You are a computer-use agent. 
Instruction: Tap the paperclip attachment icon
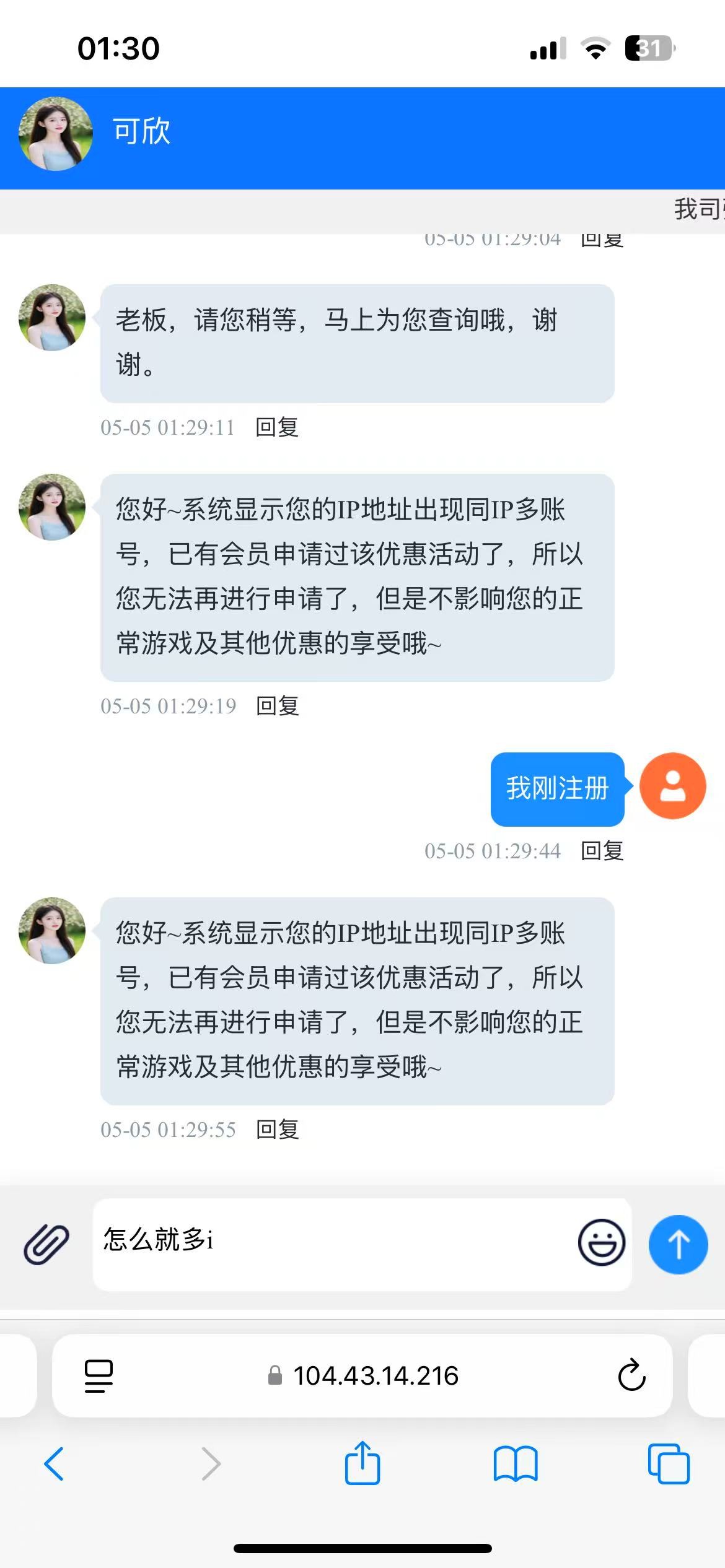(46, 1245)
